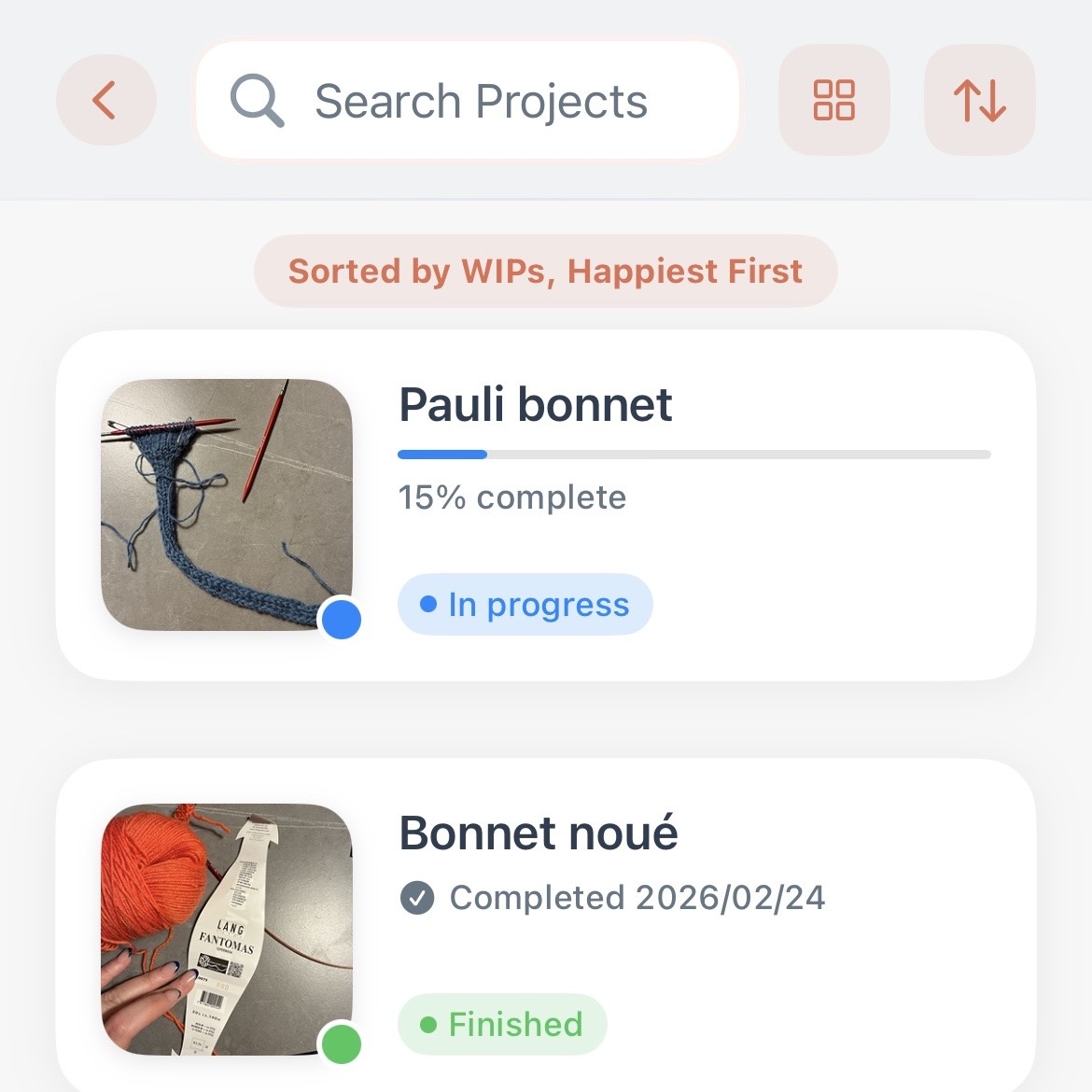Go back with the arrow button
Viewport: 1092px width, 1092px height.
pos(105,100)
